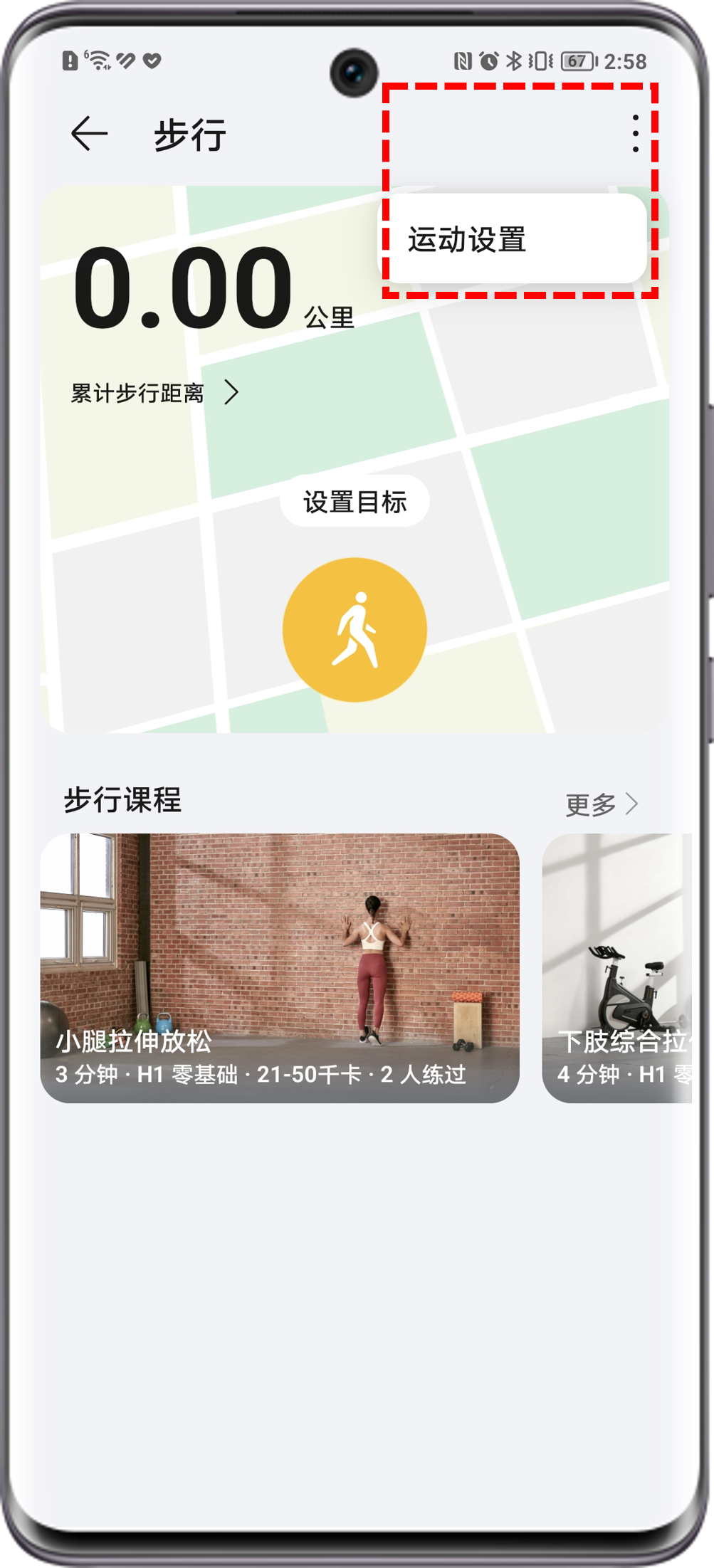
Task: Open 累计步行距离 details
Action: (154, 393)
